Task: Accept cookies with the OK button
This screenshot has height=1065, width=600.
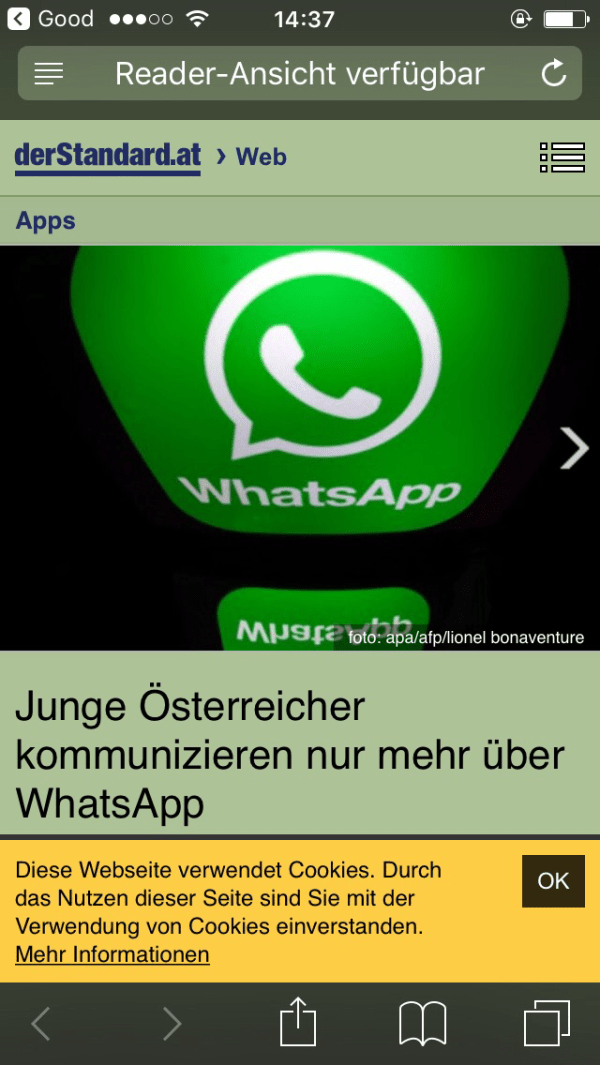Action: pyautogui.click(x=553, y=881)
